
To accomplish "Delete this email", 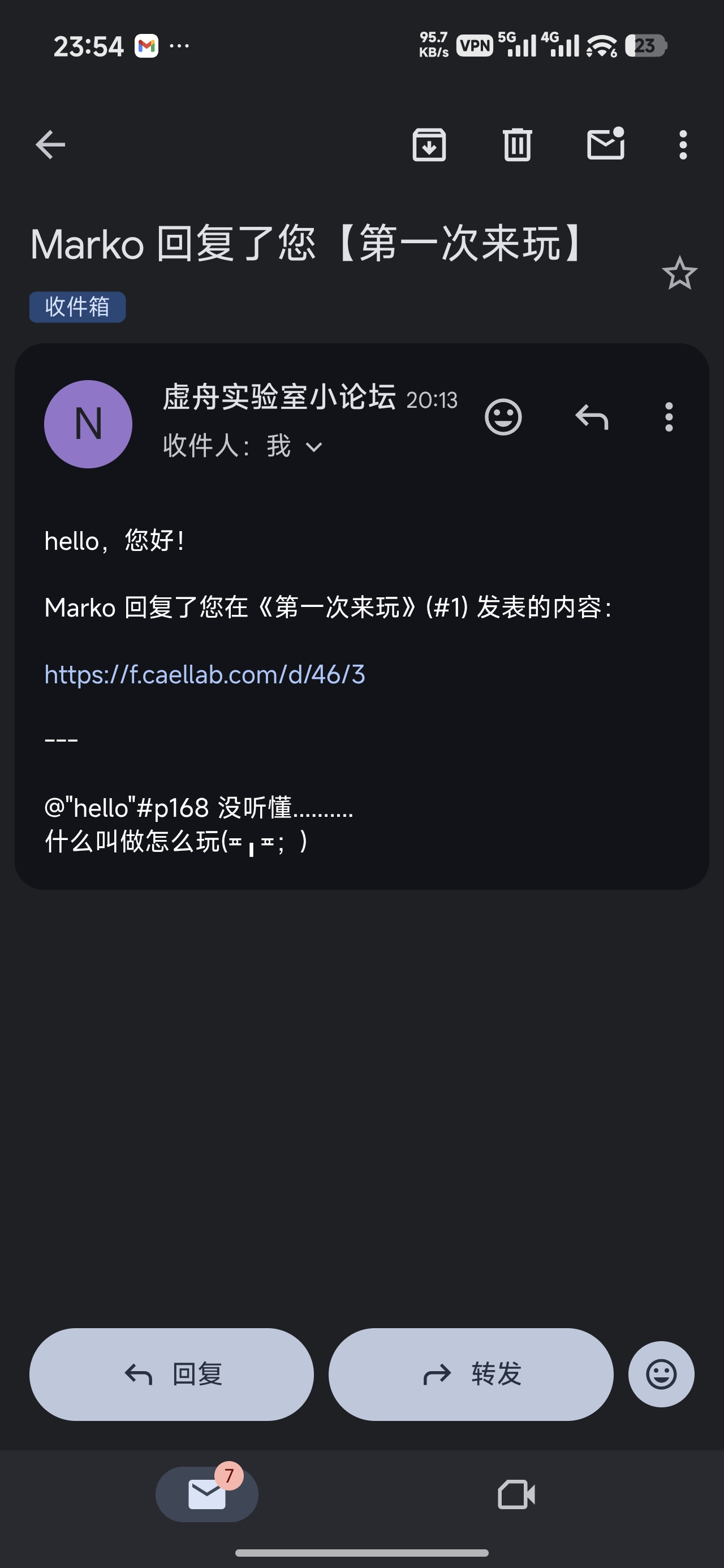I will [x=517, y=145].
